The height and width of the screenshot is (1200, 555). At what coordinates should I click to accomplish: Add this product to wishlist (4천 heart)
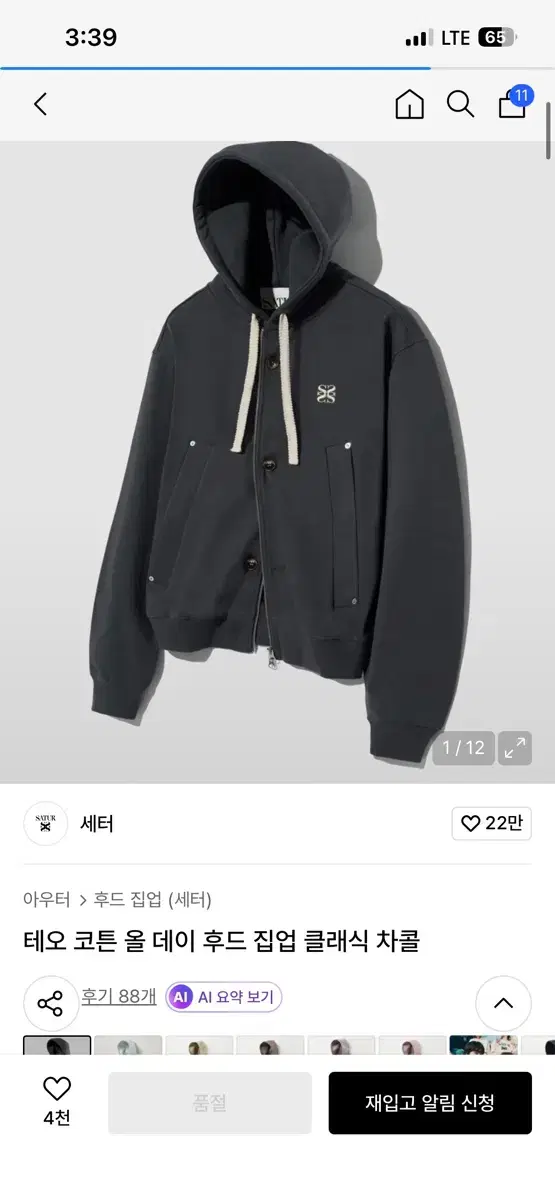point(57,1101)
